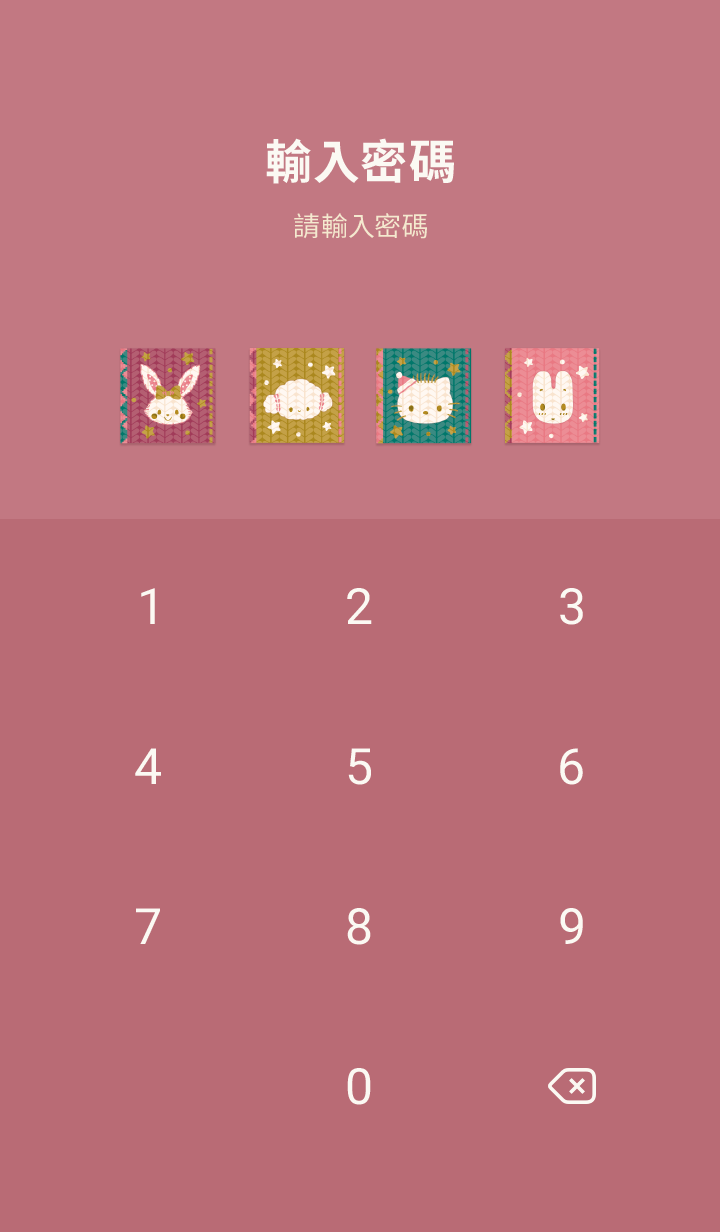
Task: Enter digit 4 for the passcode
Action: coord(149,767)
